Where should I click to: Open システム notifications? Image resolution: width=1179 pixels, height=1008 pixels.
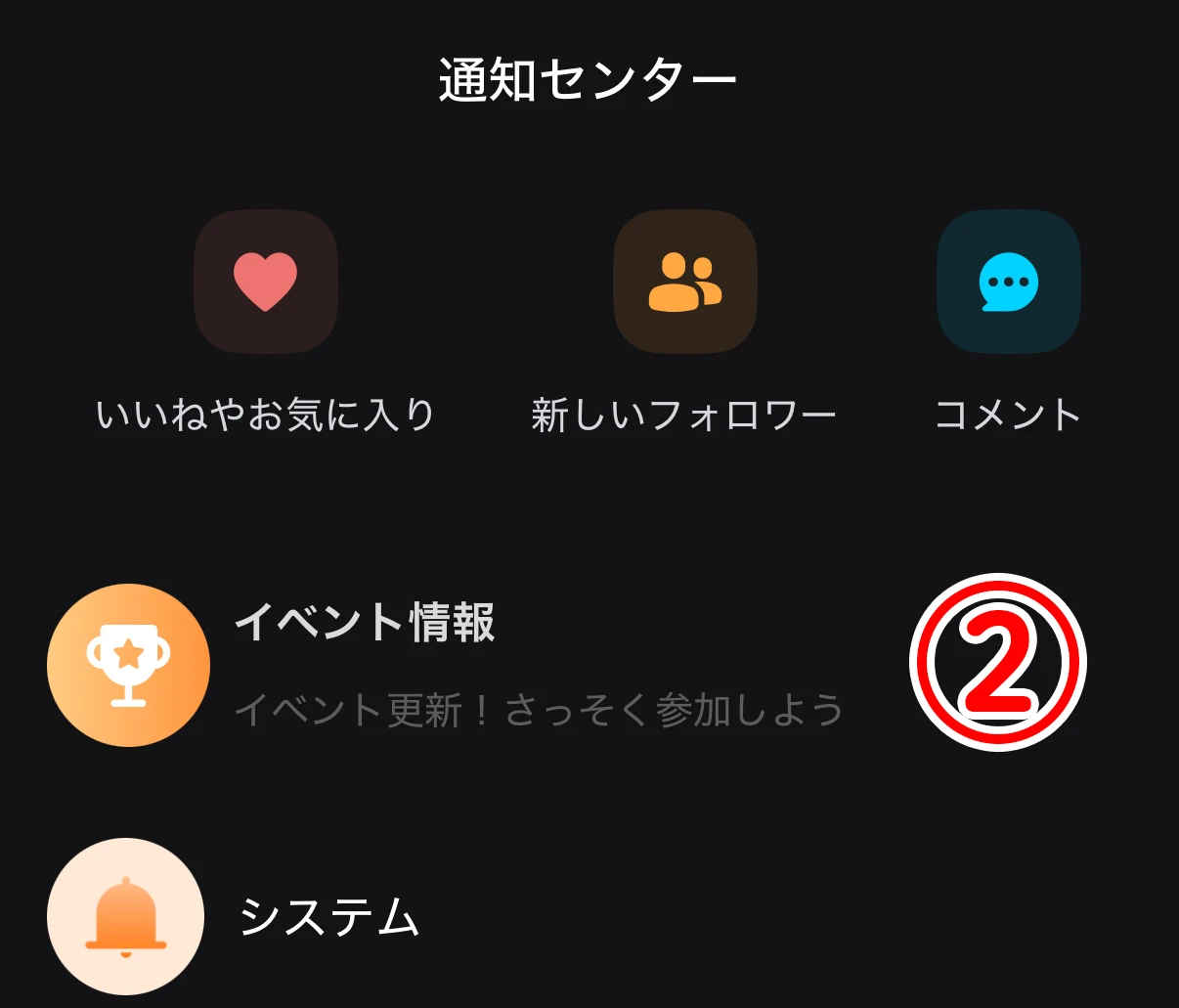[328, 917]
